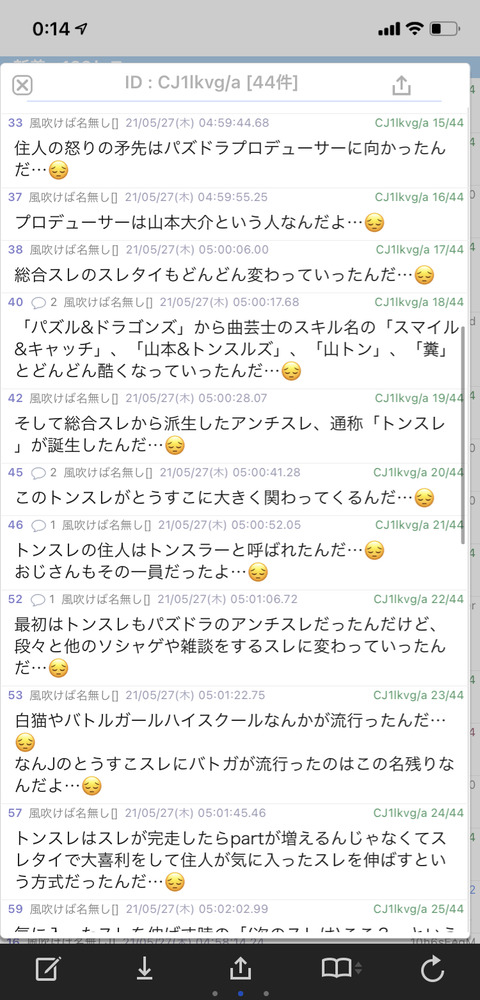The image size is (480, 1000).
Task: Open the replies bubble on post 45
Action: (x=44, y=473)
